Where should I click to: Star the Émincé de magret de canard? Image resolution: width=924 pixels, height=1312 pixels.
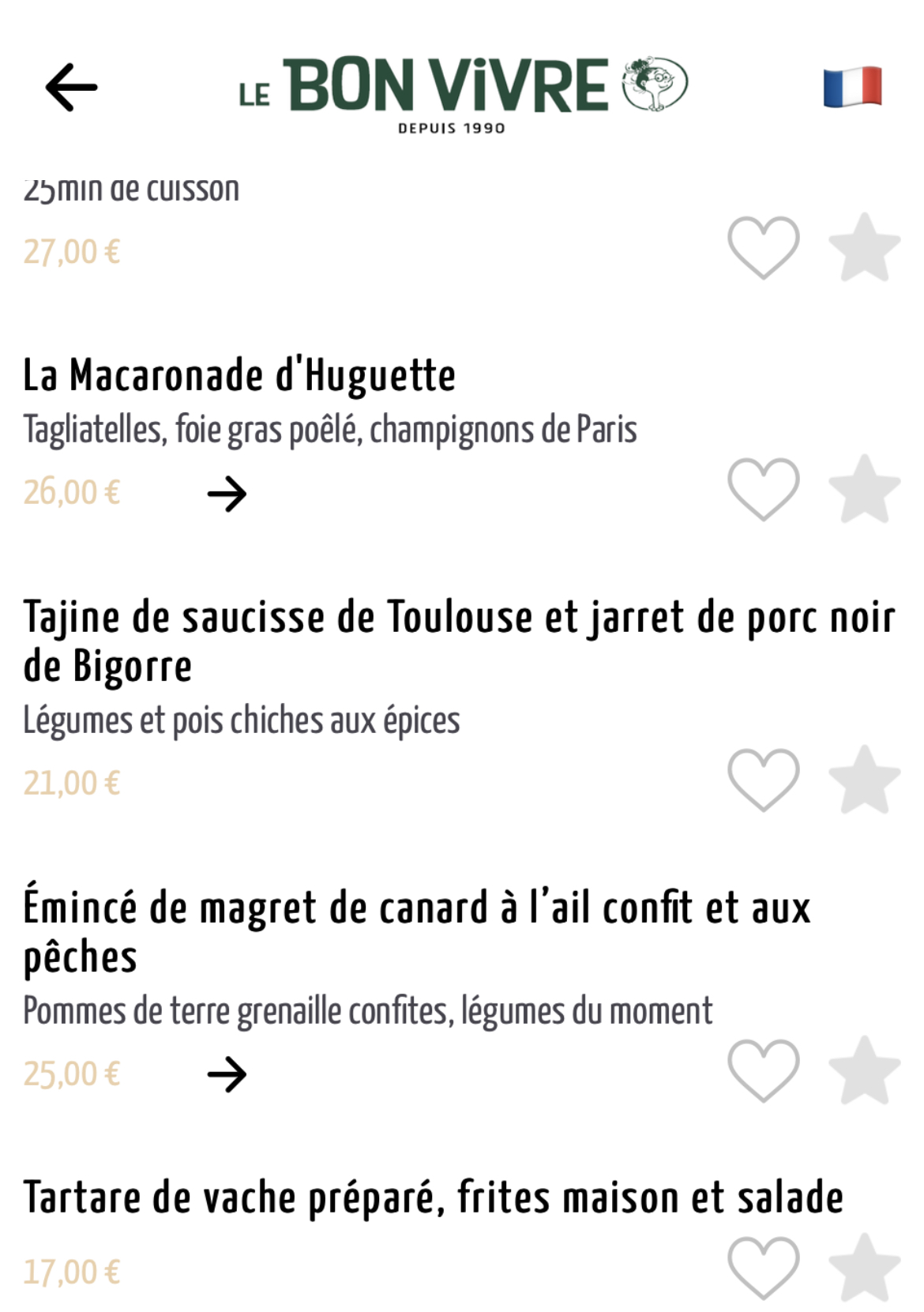coord(864,1071)
